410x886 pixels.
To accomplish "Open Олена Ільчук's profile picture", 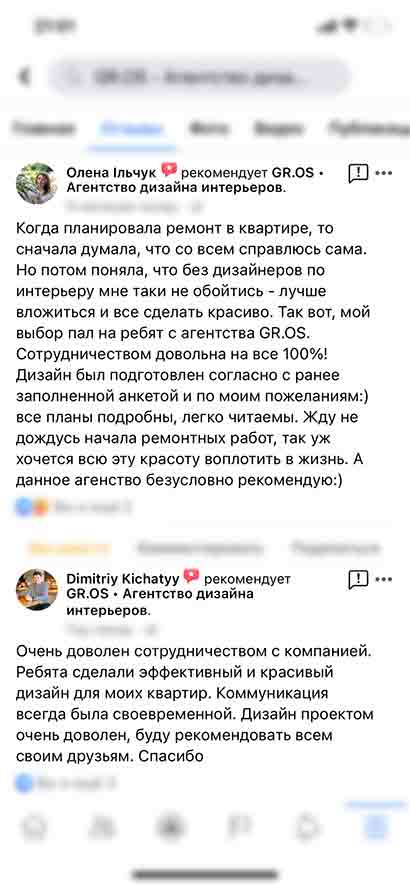I will 37,183.
